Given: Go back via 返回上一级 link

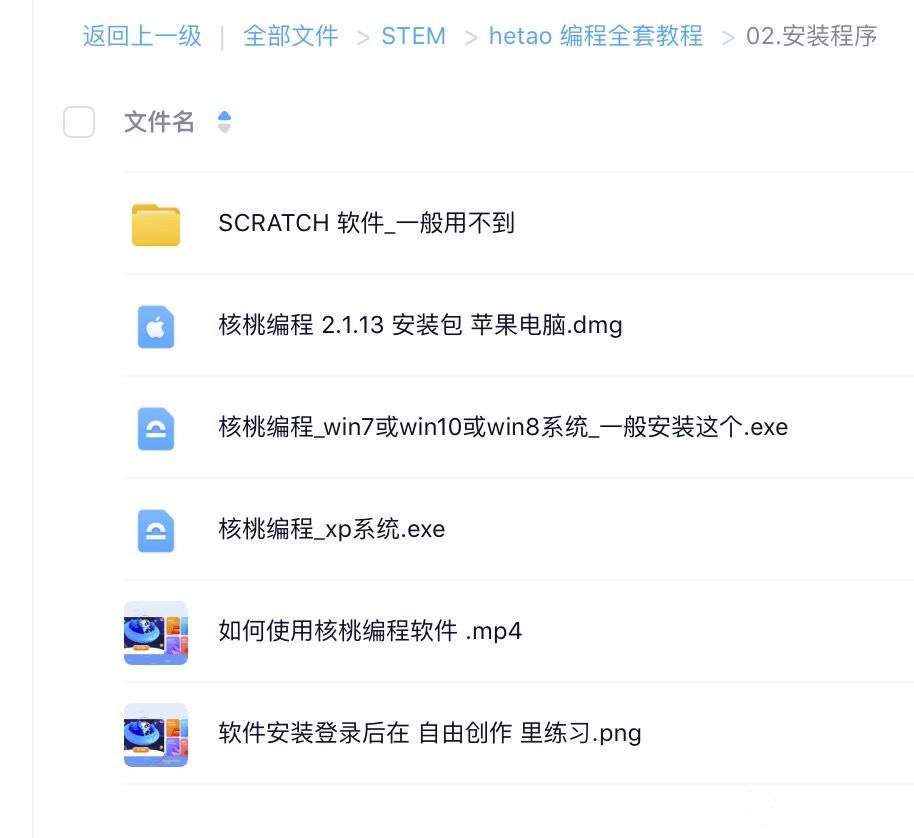Looking at the screenshot, I should point(142,37).
